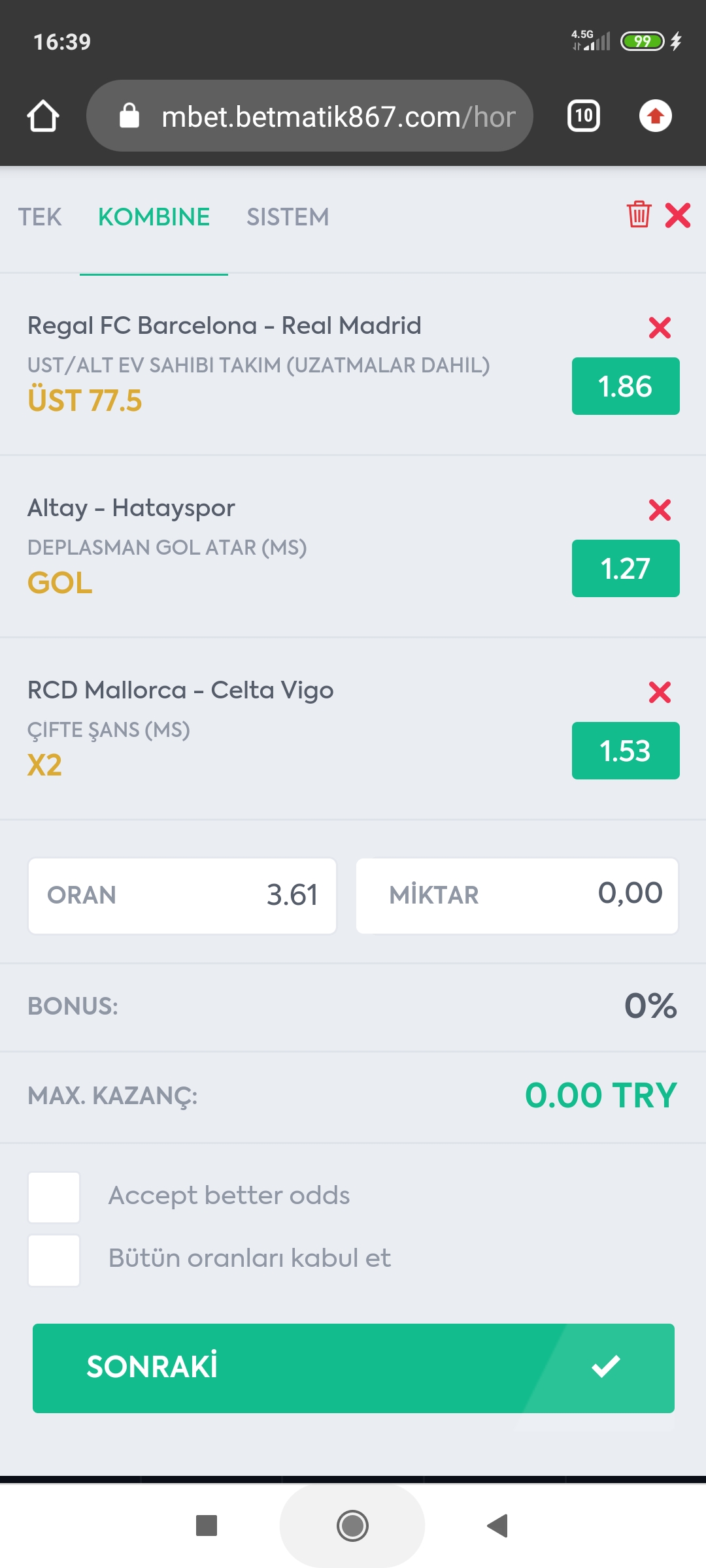Remove the Regal FC Barcelona - Real Madrid bet
706x1568 pixels.
pos(660,327)
